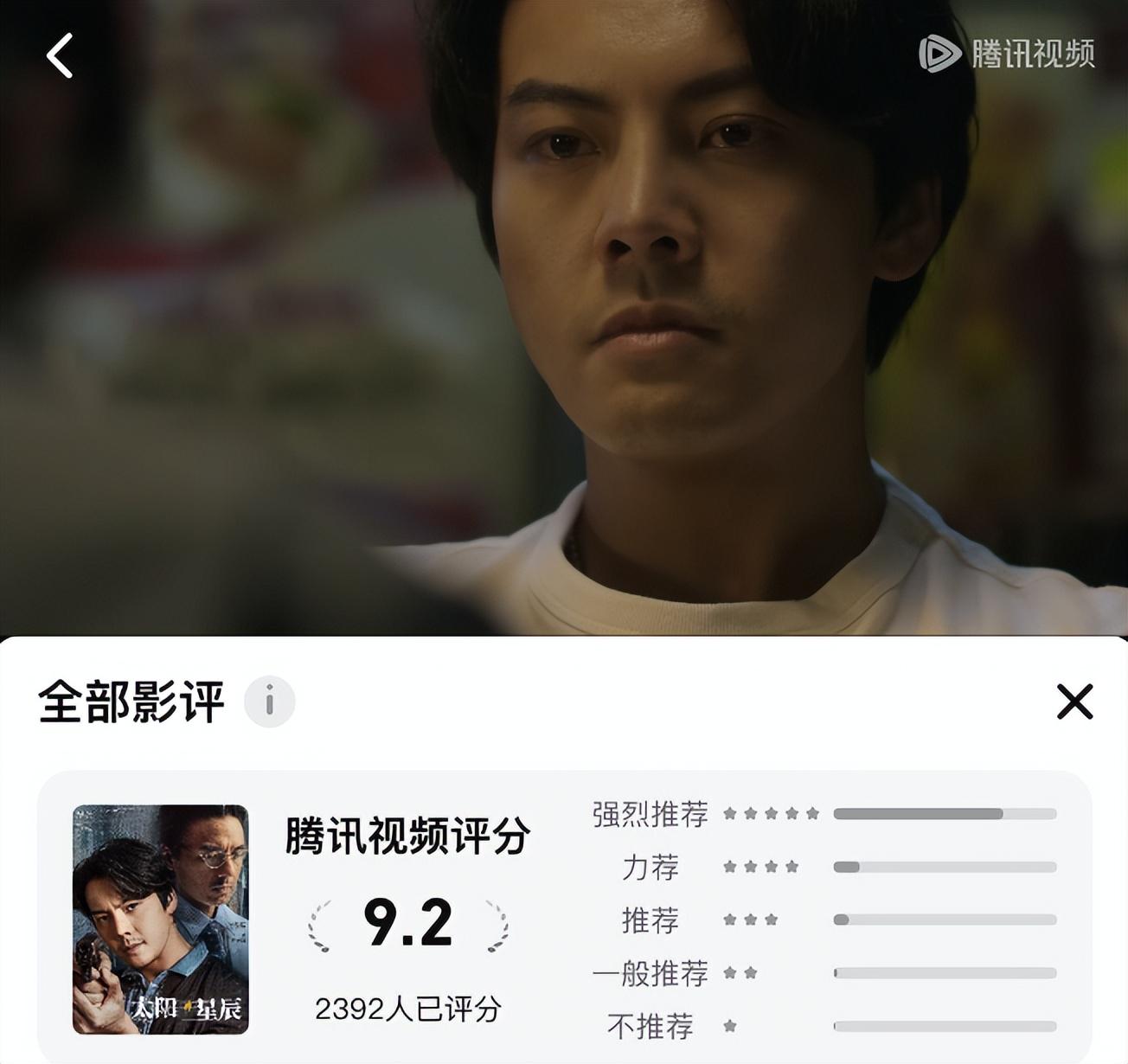
Task: Go back using the top-left arrow
Action: (59, 56)
